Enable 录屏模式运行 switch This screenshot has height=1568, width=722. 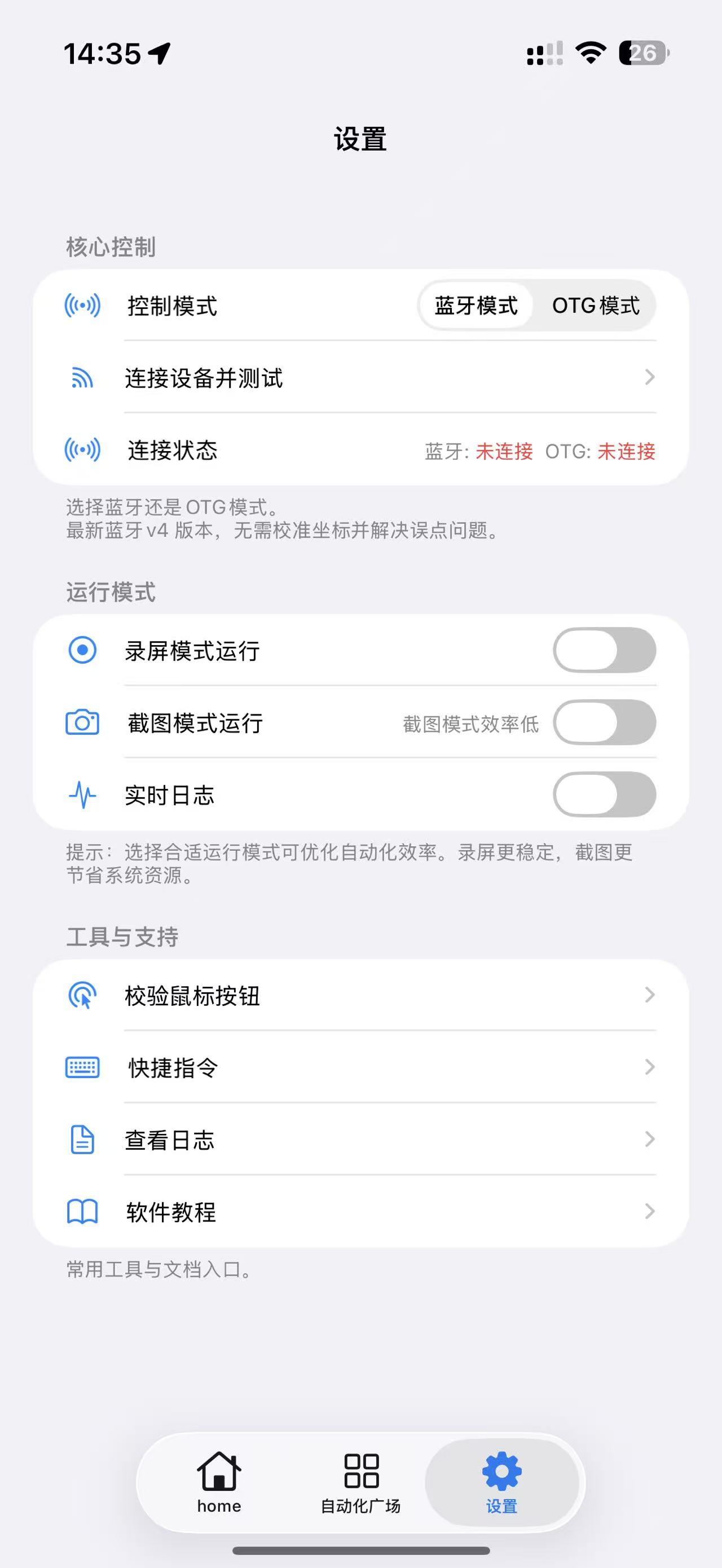(604, 650)
